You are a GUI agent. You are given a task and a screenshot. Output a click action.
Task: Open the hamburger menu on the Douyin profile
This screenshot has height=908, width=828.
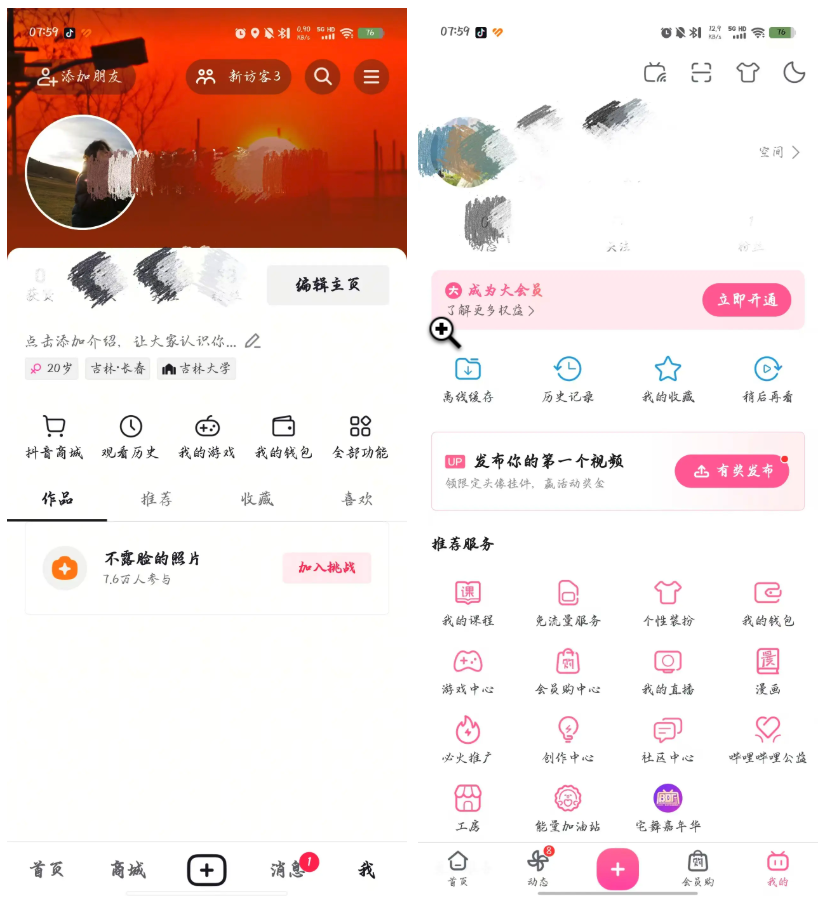(371, 77)
